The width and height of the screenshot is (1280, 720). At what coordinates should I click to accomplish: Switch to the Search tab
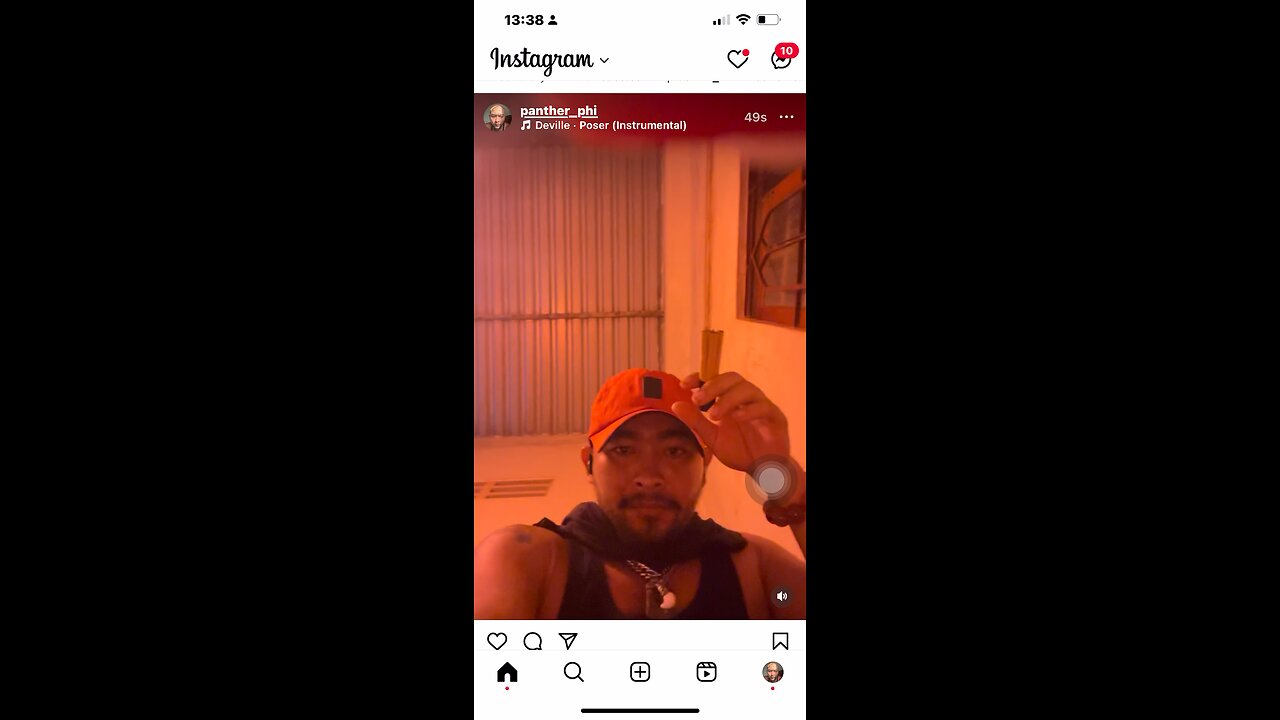pyautogui.click(x=574, y=672)
